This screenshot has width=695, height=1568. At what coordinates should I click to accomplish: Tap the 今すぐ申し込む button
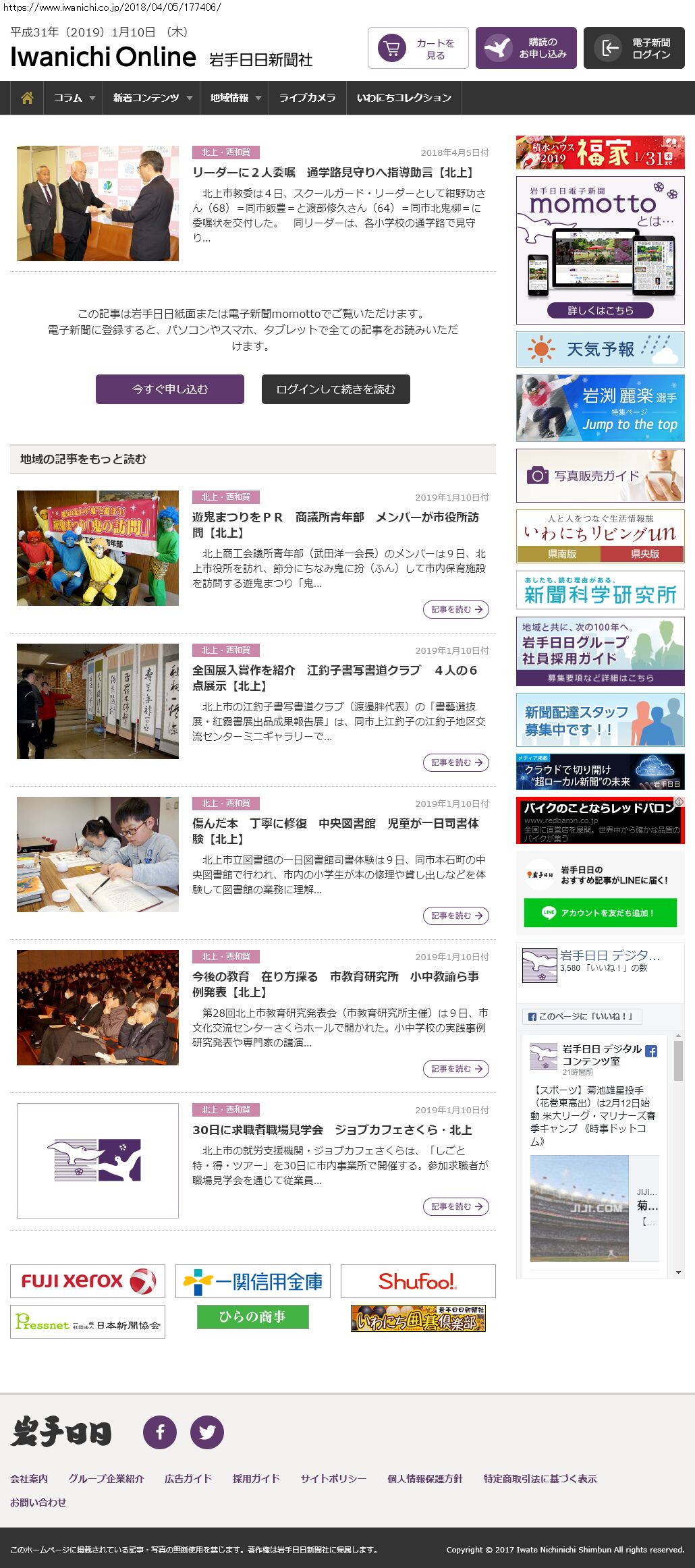click(x=170, y=389)
